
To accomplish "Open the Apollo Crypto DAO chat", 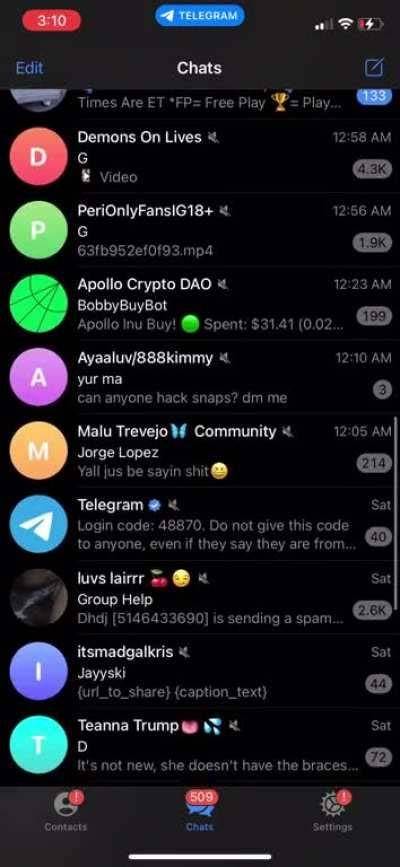I will 200,304.
